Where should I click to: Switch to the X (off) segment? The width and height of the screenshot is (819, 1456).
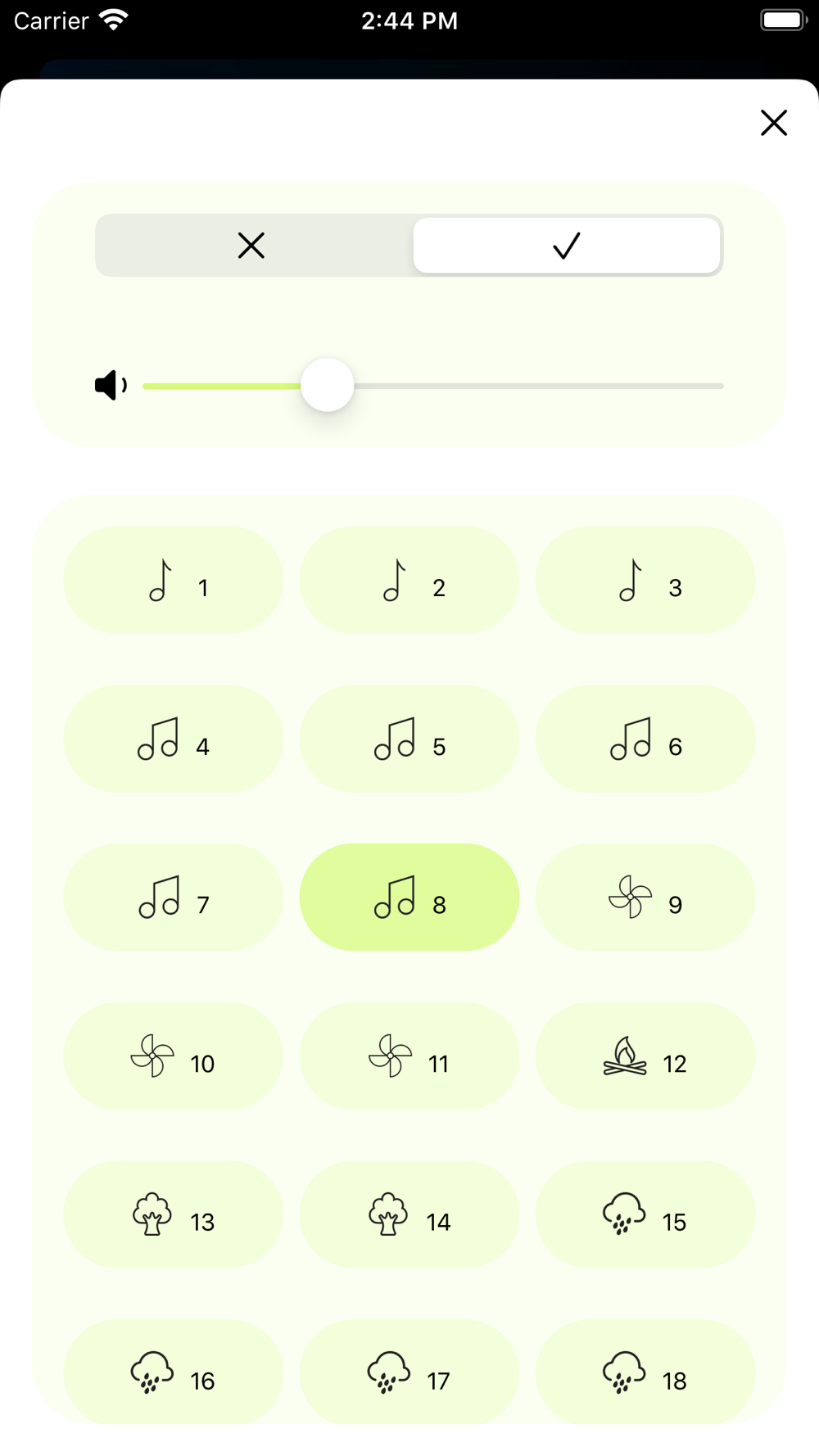(x=251, y=246)
